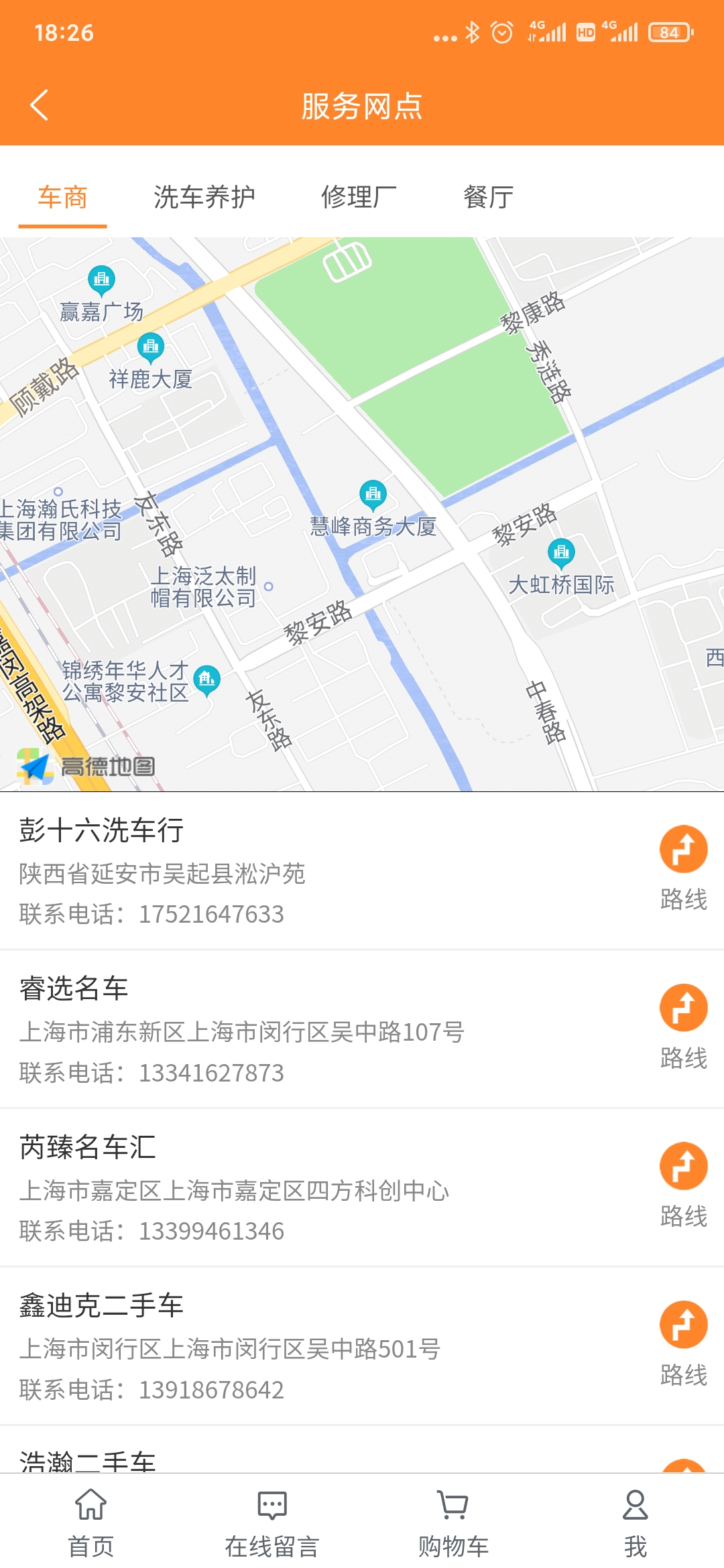724x1568 pixels.
Task: Switch to the 洗车养护 tab
Action: point(204,197)
